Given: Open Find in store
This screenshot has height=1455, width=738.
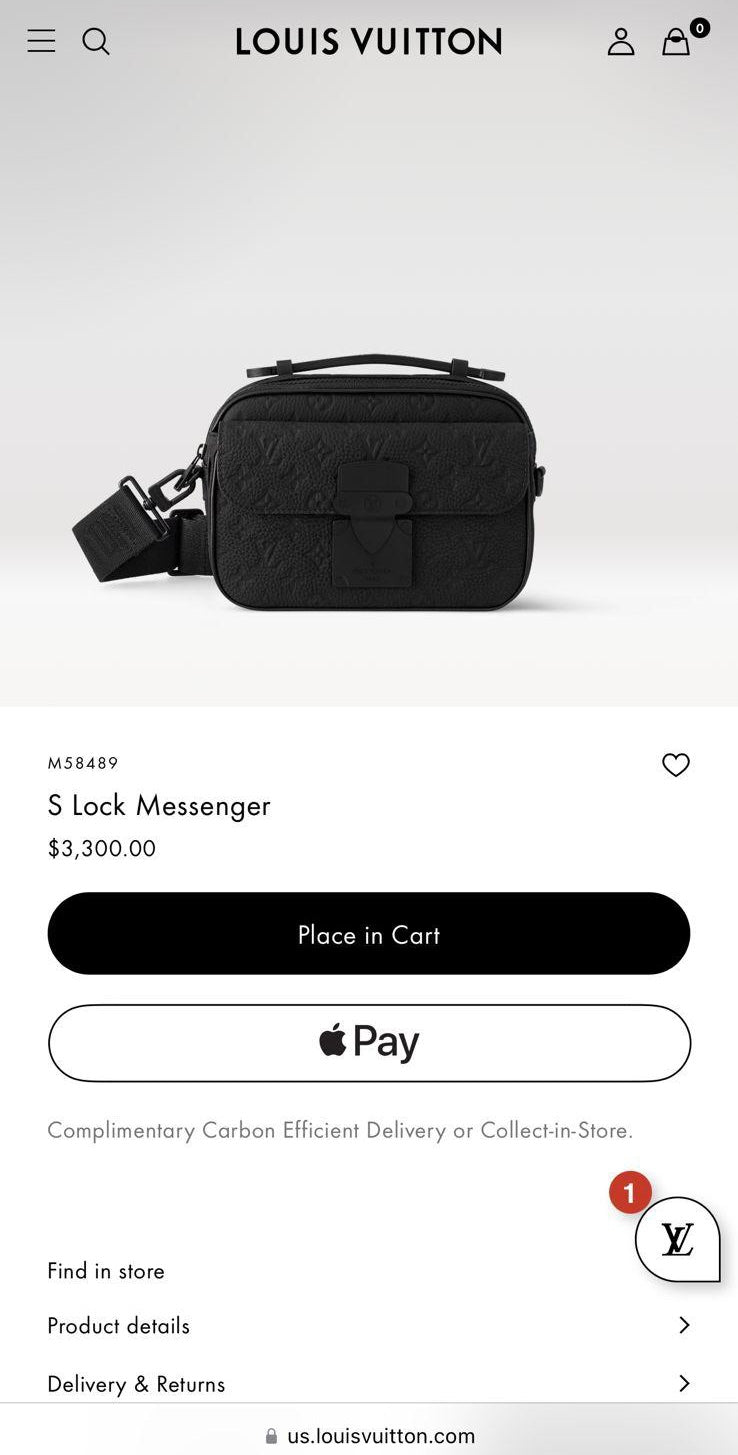Looking at the screenshot, I should (105, 1271).
